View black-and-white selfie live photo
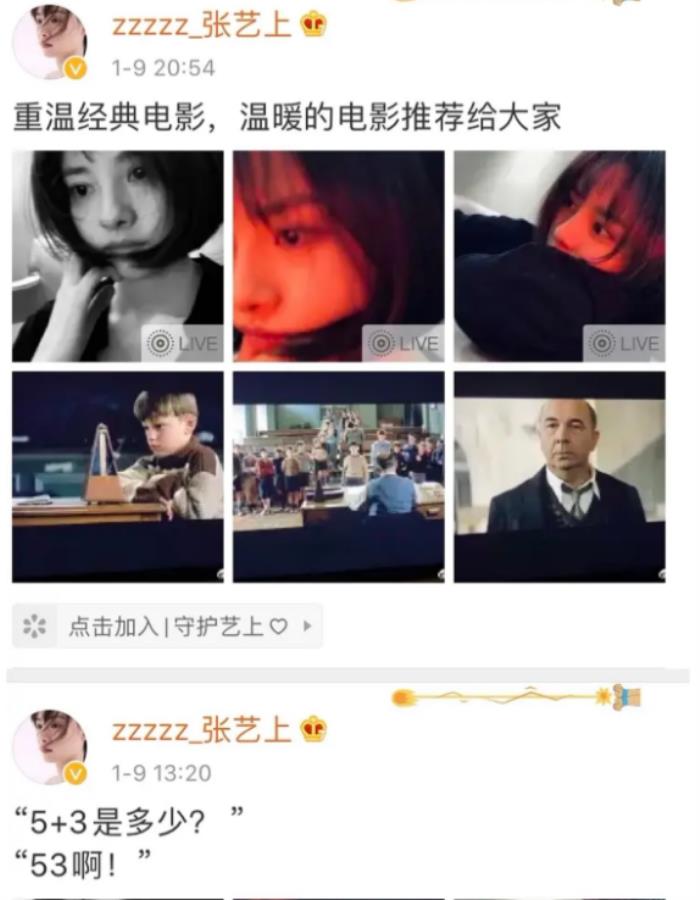700x900 pixels. 118,256
